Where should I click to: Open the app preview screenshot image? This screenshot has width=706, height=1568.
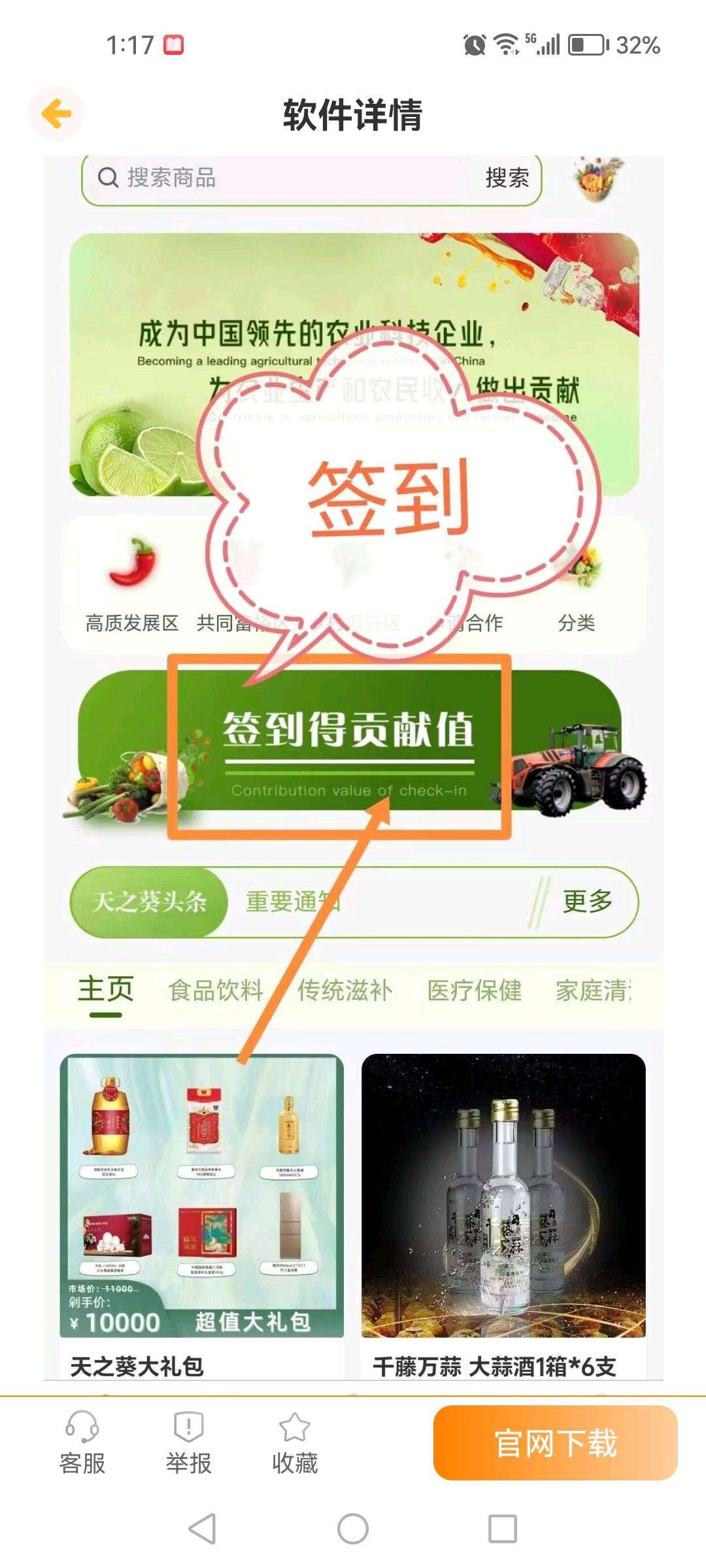point(353,768)
